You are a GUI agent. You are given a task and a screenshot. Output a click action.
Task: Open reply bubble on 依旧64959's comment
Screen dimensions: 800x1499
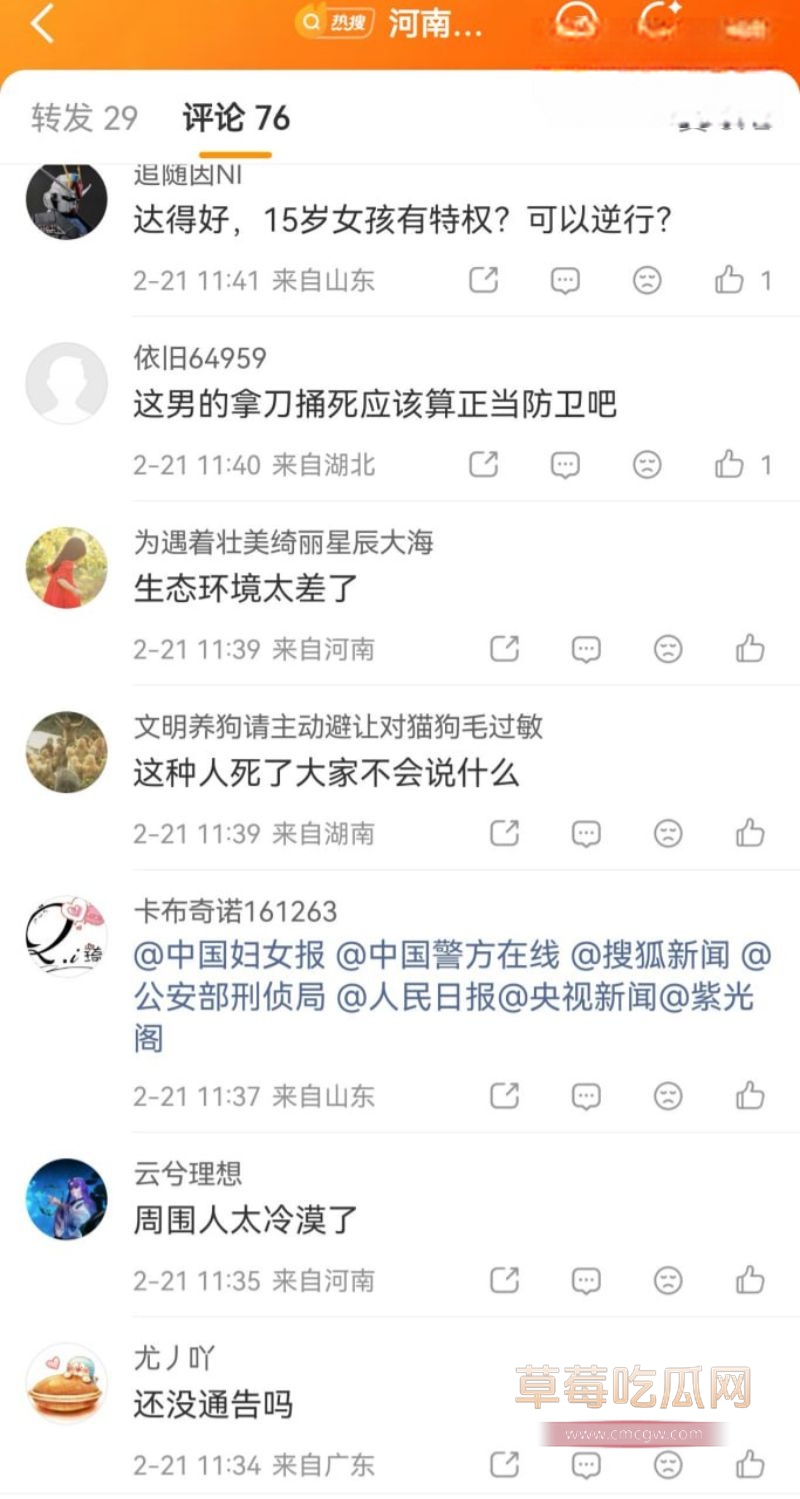tap(565, 464)
